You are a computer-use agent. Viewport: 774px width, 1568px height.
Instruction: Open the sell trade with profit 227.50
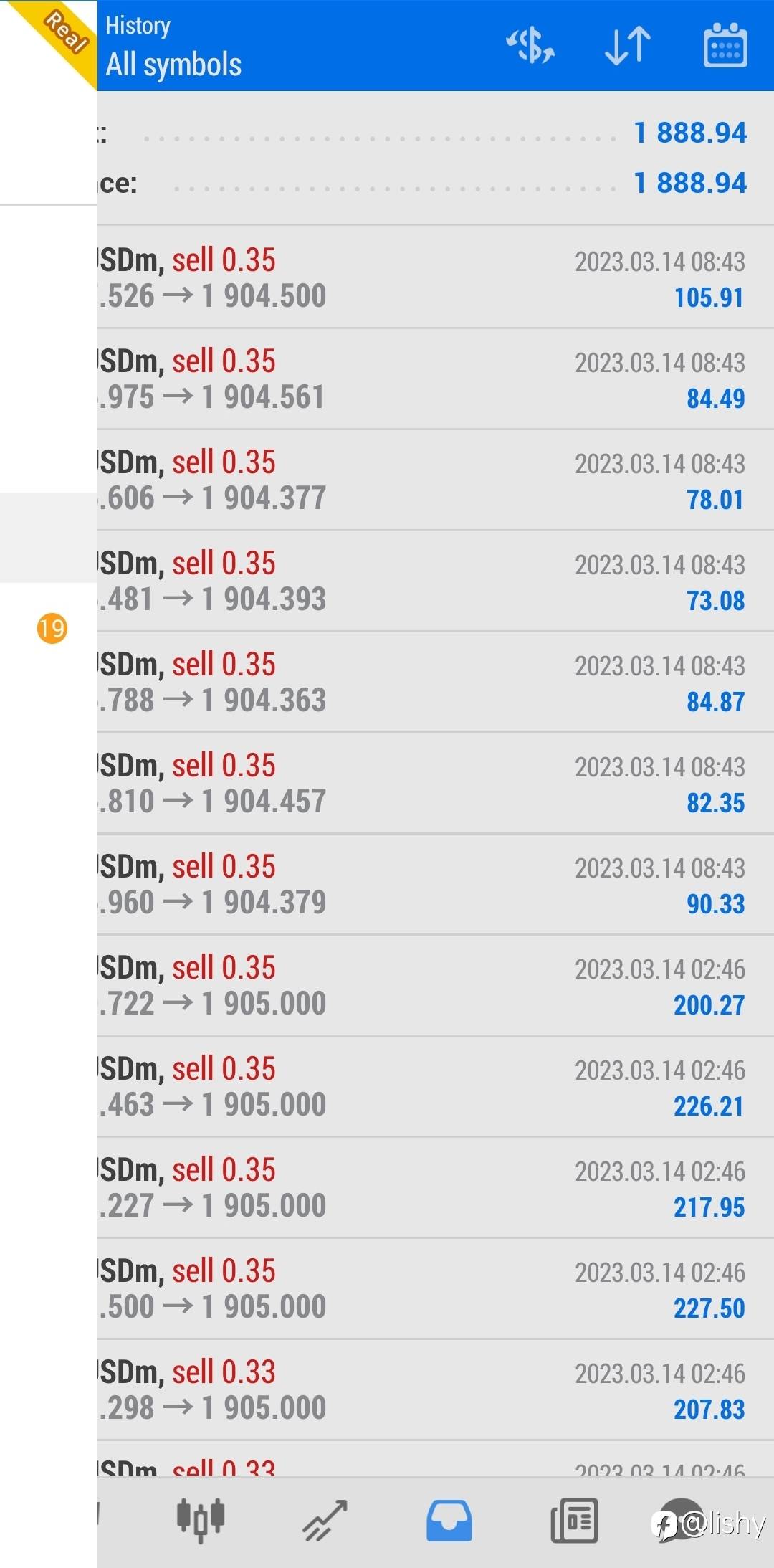436,1289
